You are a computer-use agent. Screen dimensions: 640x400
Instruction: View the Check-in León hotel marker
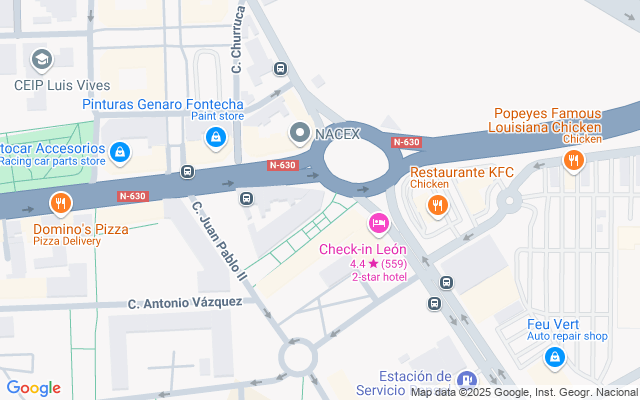pos(378,222)
